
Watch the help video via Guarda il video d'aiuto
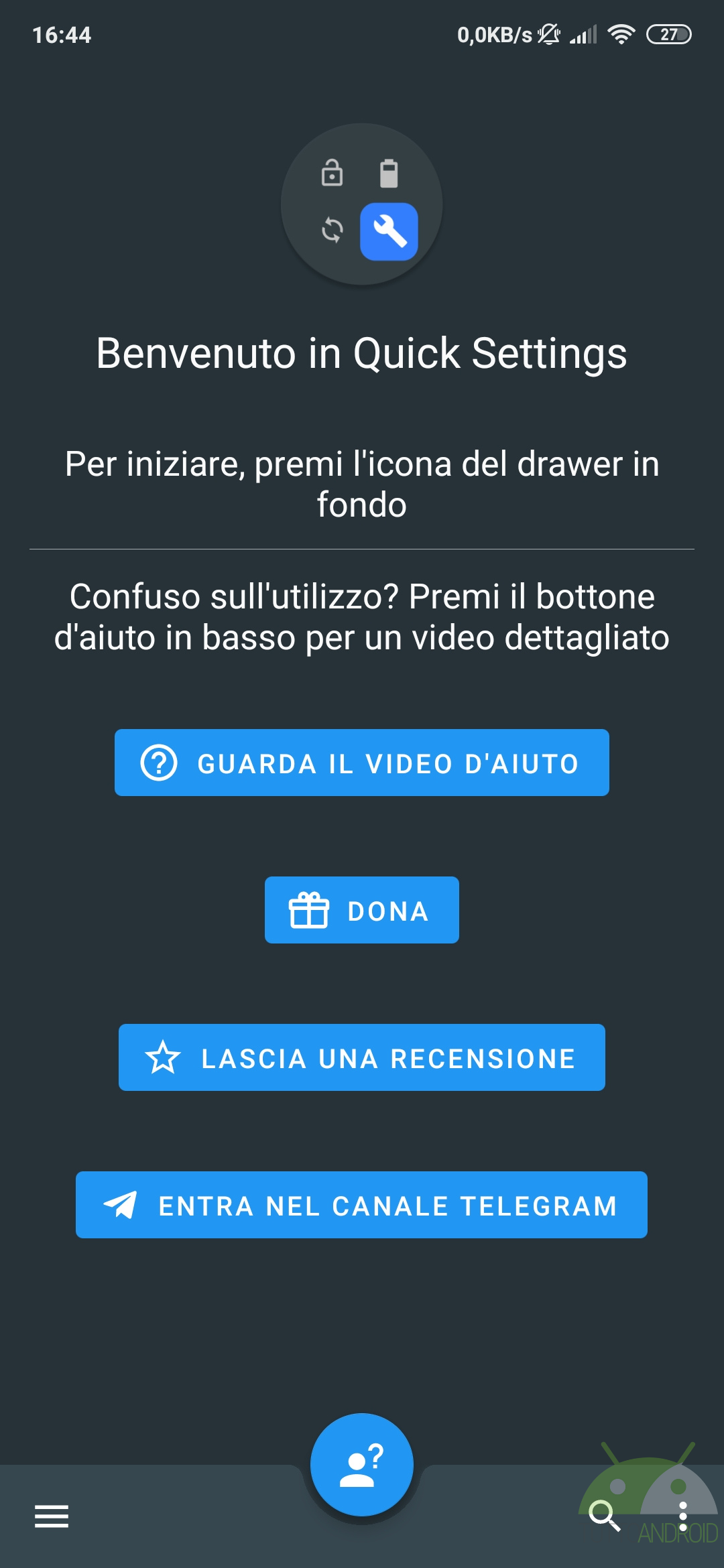tap(362, 763)
